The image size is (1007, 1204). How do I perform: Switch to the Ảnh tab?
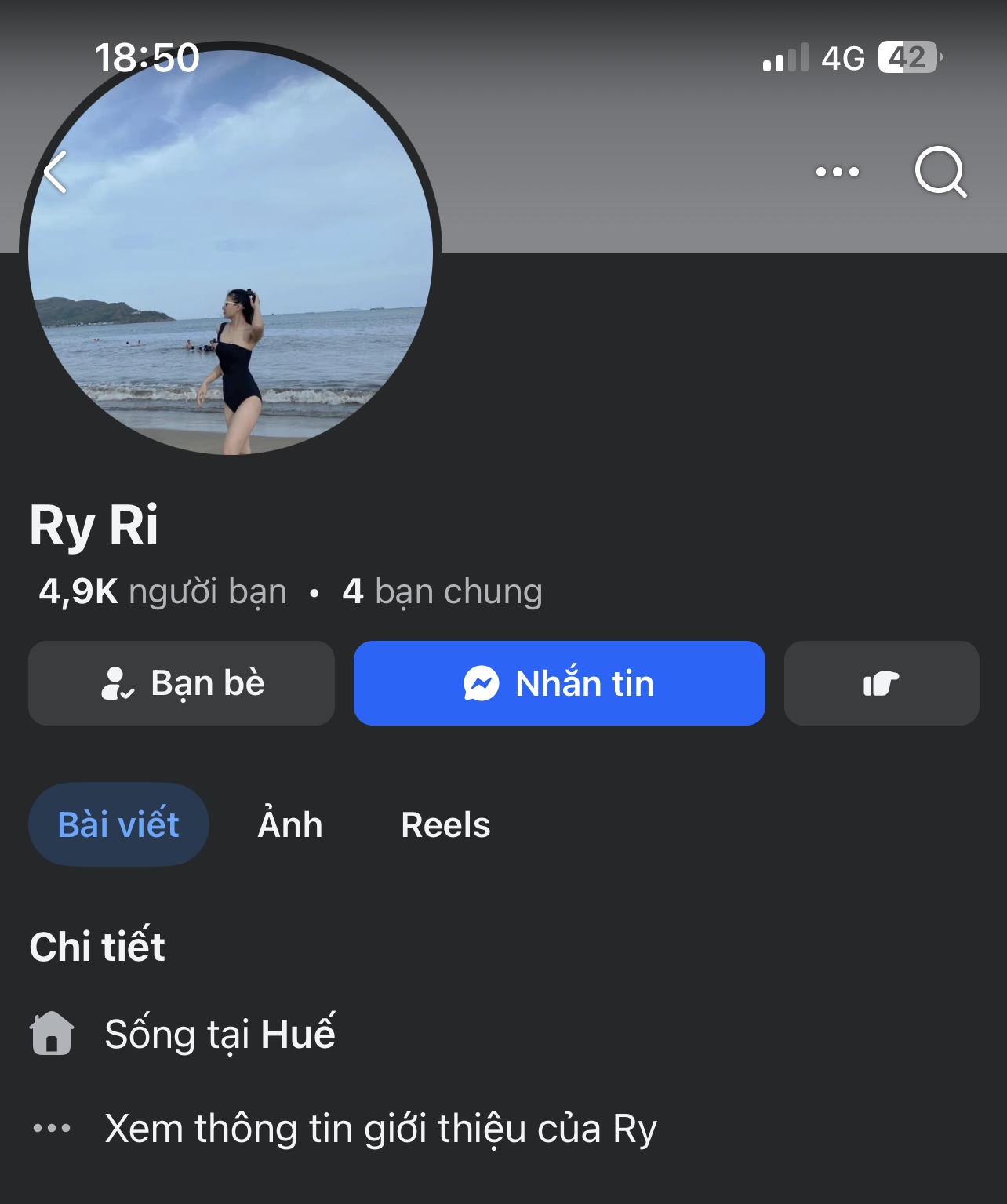pos(290,824)
